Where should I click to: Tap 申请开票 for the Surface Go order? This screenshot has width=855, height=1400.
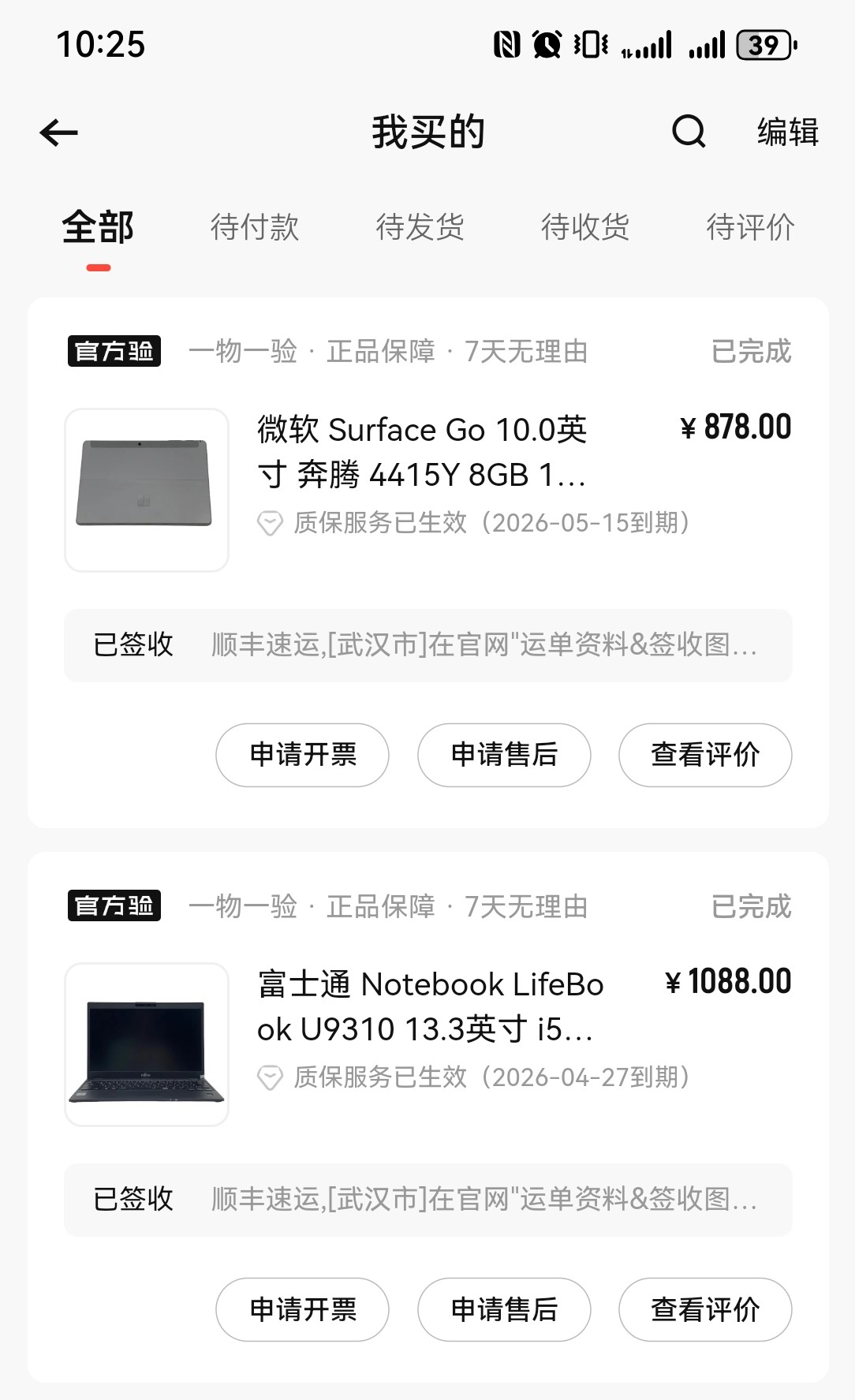pos(303,755)
